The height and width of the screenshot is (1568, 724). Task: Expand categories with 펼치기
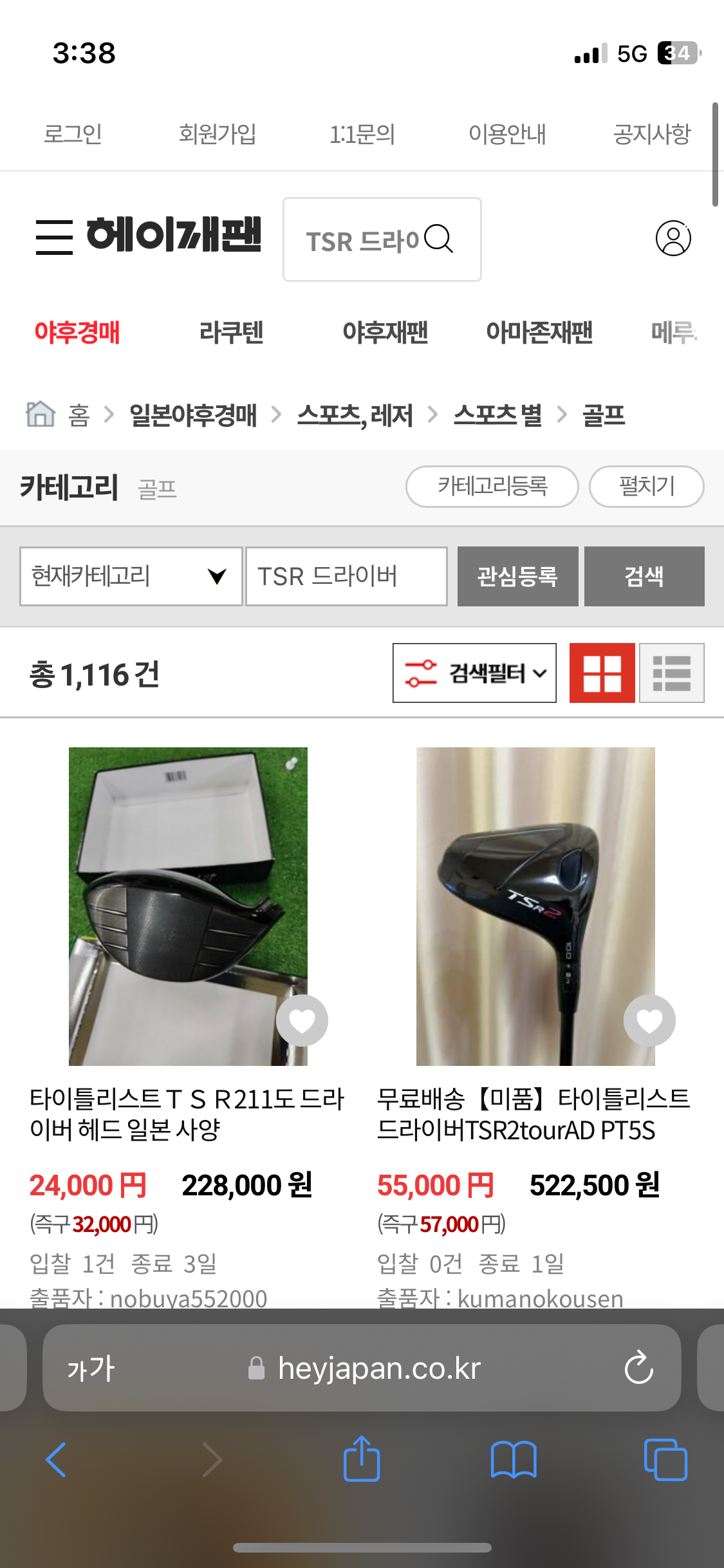click(646, 487)
